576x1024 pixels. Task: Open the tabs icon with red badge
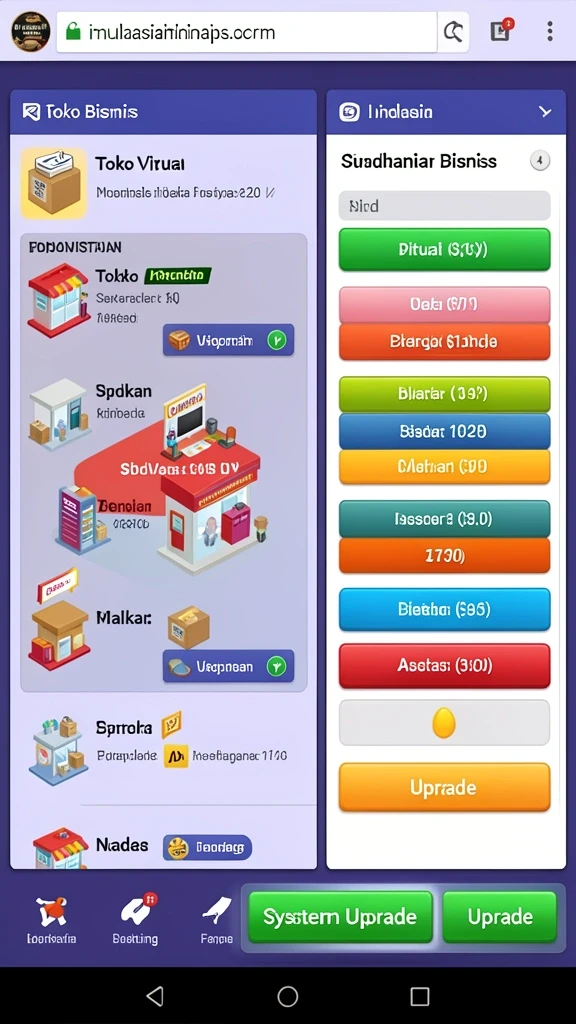click(x=501, y=31)
